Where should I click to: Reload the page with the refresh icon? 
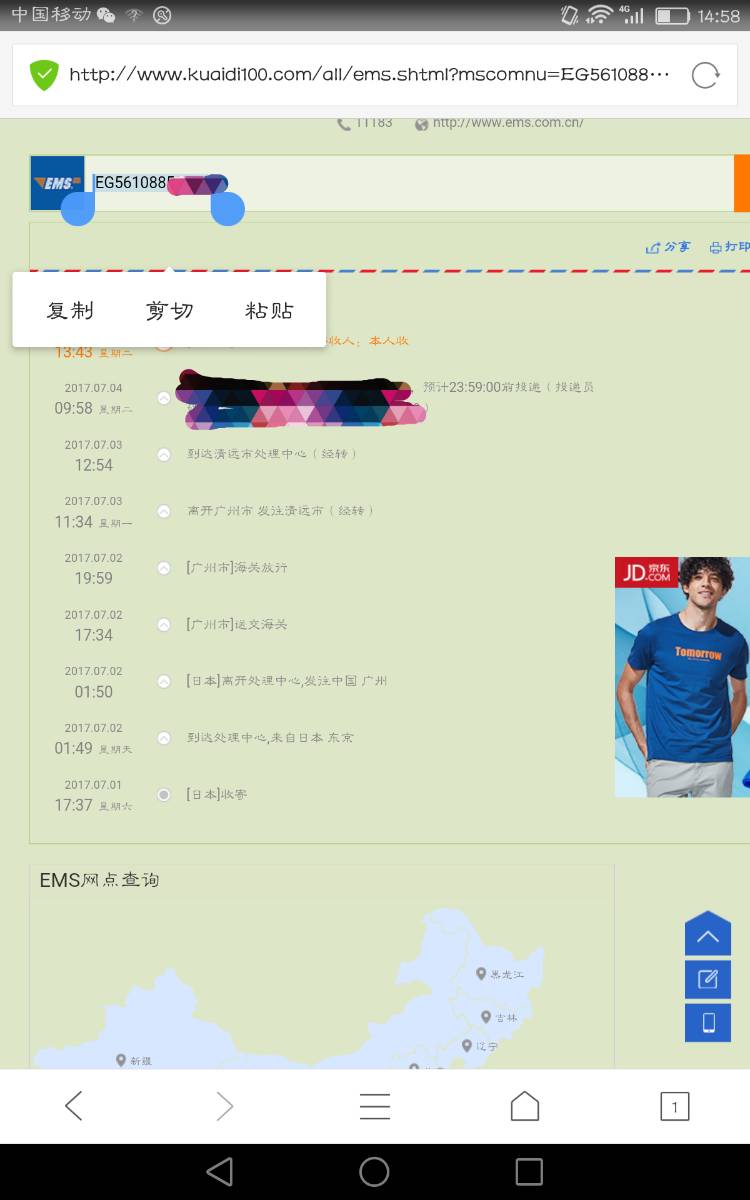[705, 75]
